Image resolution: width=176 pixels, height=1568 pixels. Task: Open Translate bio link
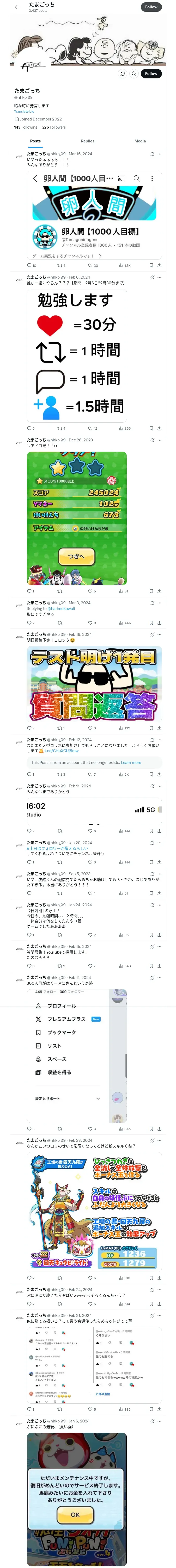click(x=24, y=111)
